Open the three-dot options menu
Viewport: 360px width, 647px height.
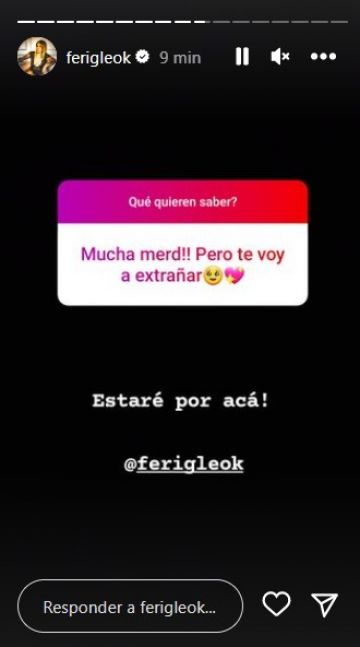(324, 57)
